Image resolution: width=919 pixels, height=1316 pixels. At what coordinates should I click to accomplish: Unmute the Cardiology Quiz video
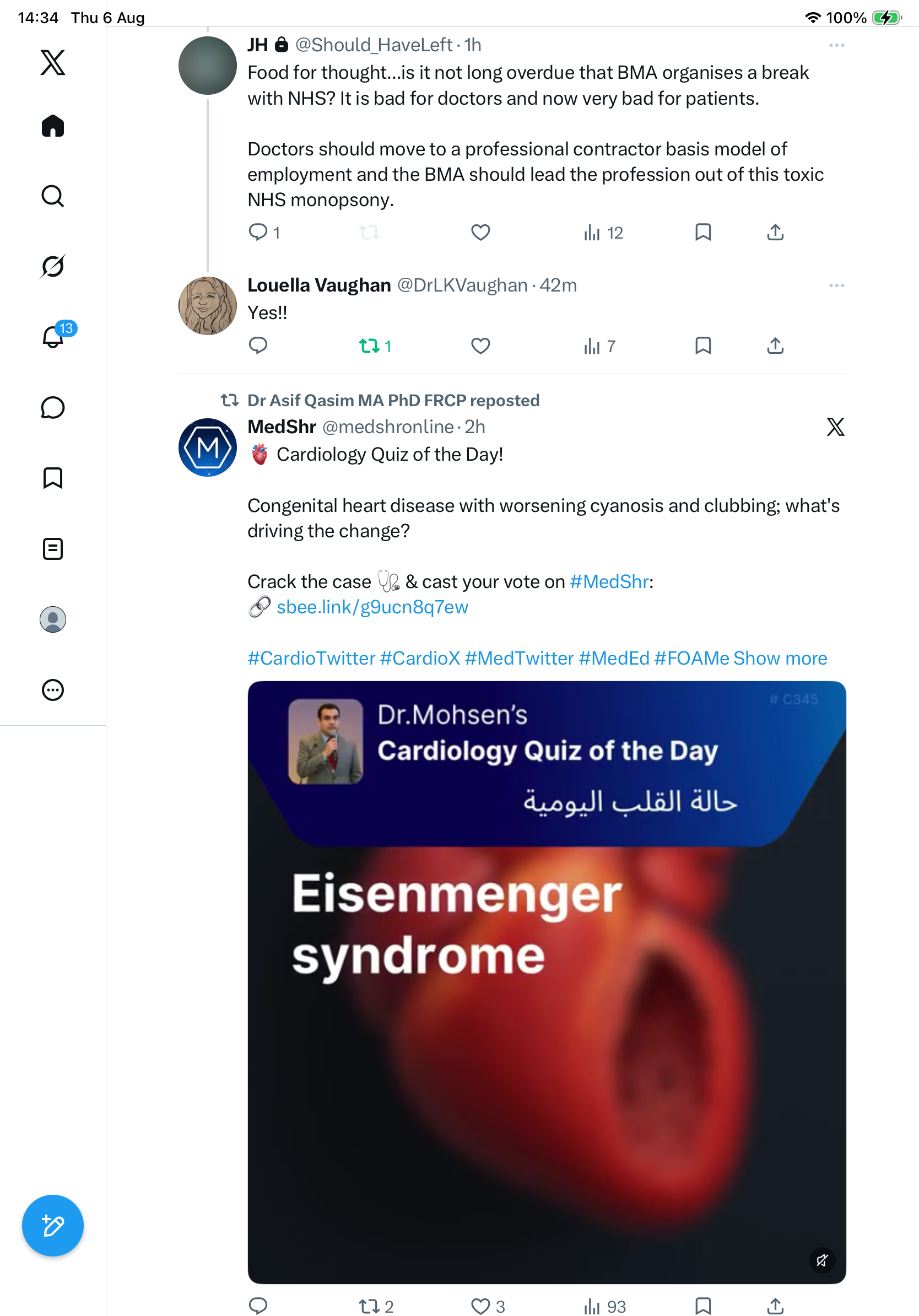point(822,1260)
